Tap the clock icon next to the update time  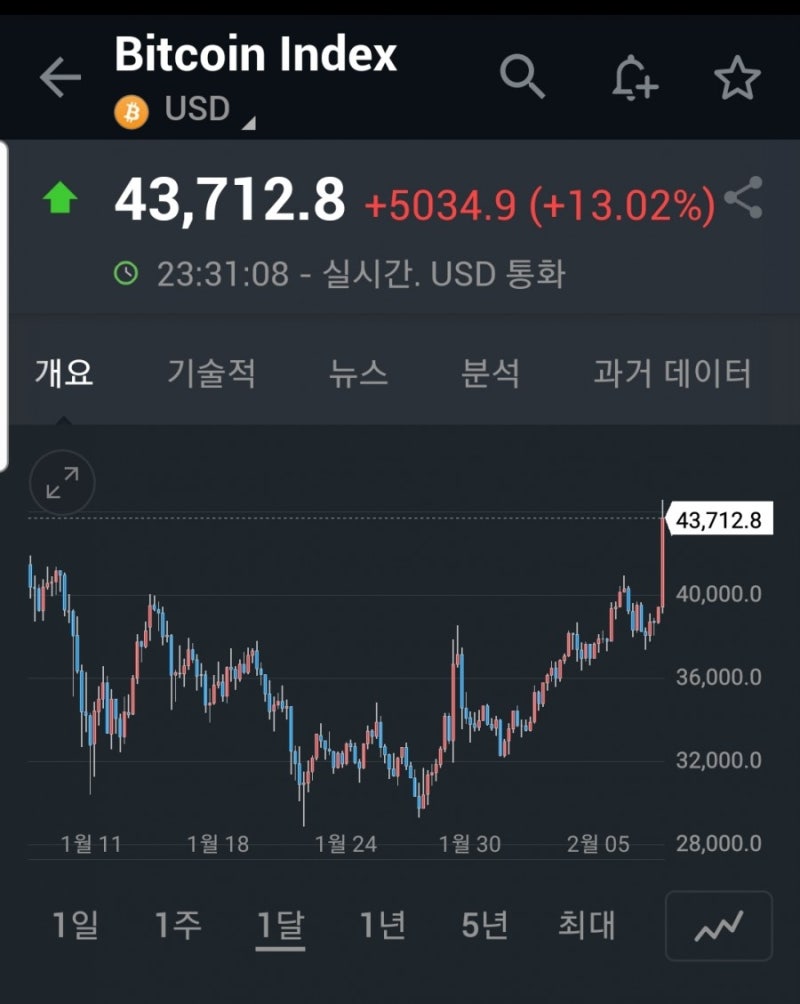pos(127,272)
